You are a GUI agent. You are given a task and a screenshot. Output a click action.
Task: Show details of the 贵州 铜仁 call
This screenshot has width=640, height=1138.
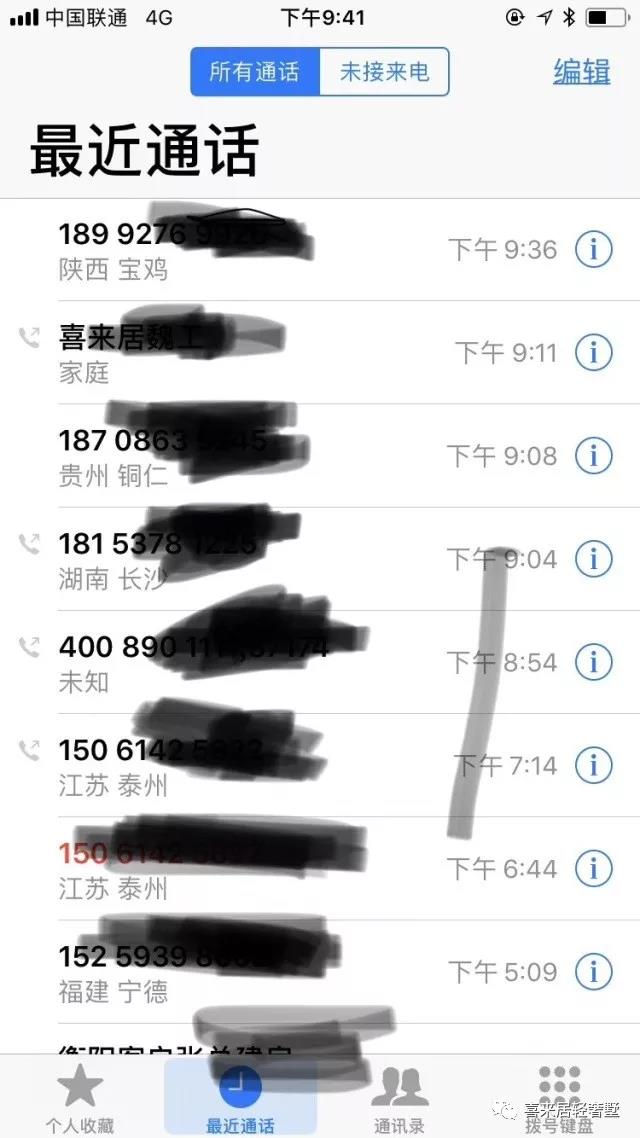pos(594,456)
